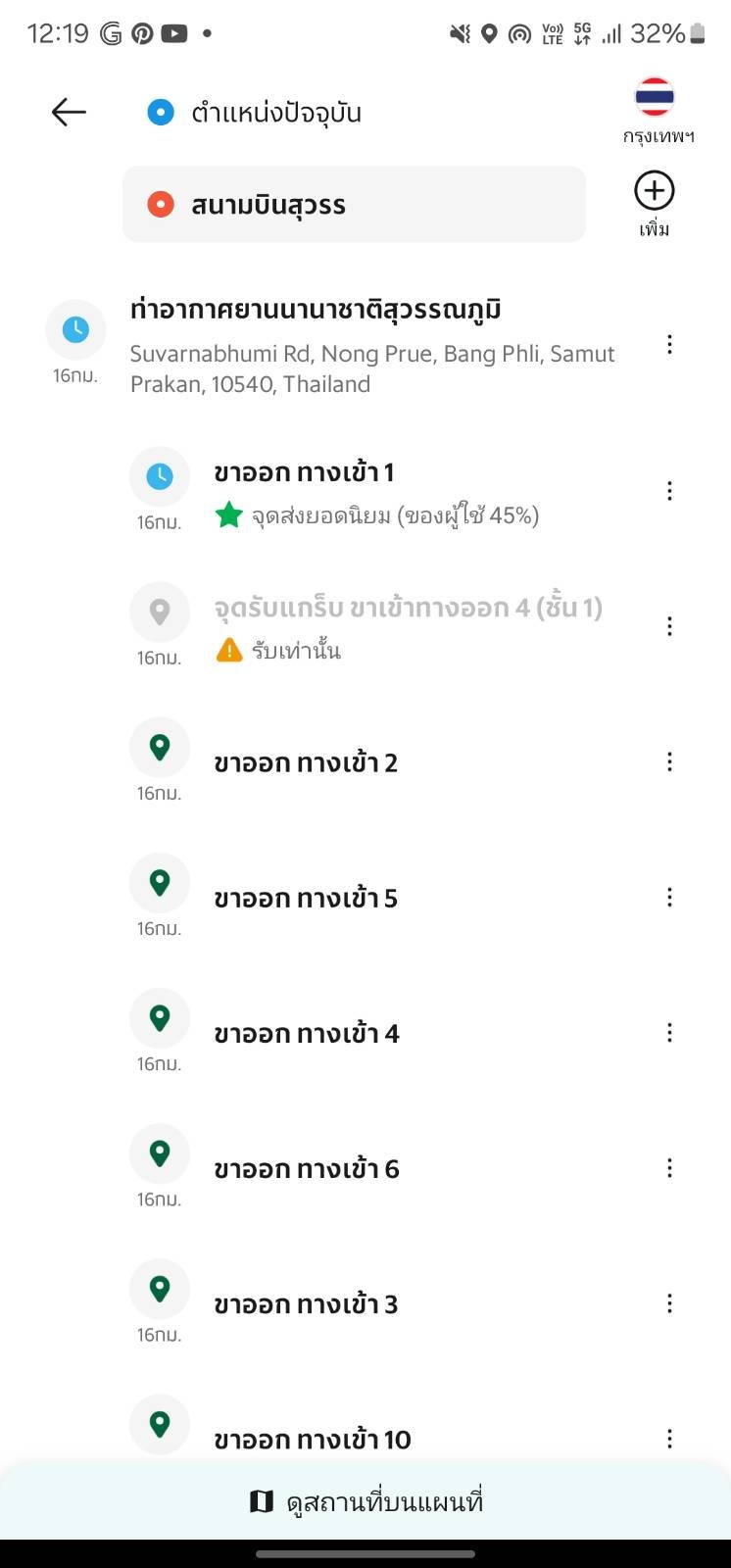Change city via กรุงเทพฯ flag
Image resolution: width=731 pixels, height=1568 pixels.
(657, 110)
